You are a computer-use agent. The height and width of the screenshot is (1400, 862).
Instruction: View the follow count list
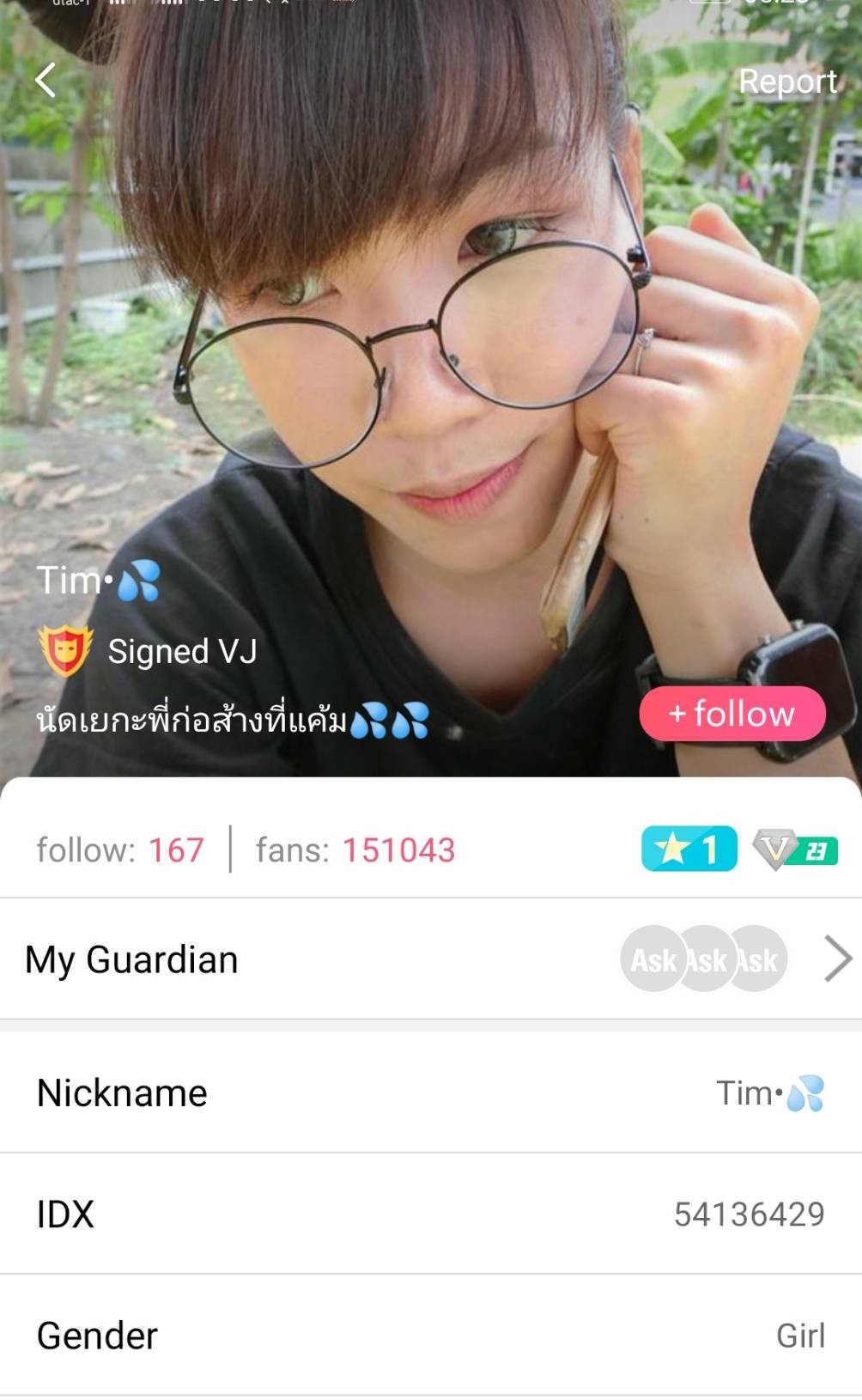click(x=120, y=850)
